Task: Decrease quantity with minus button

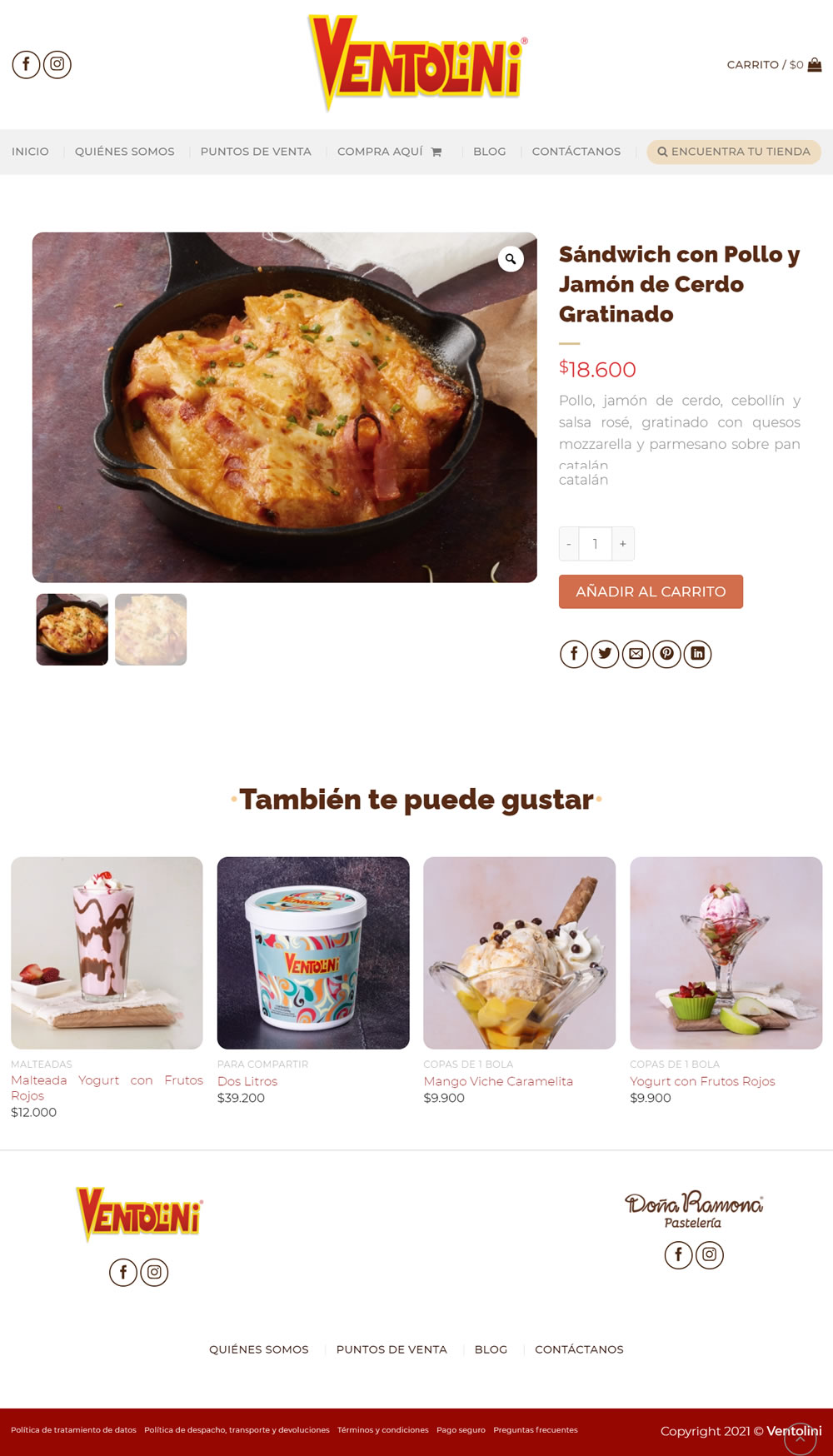Action: point(569,544)
